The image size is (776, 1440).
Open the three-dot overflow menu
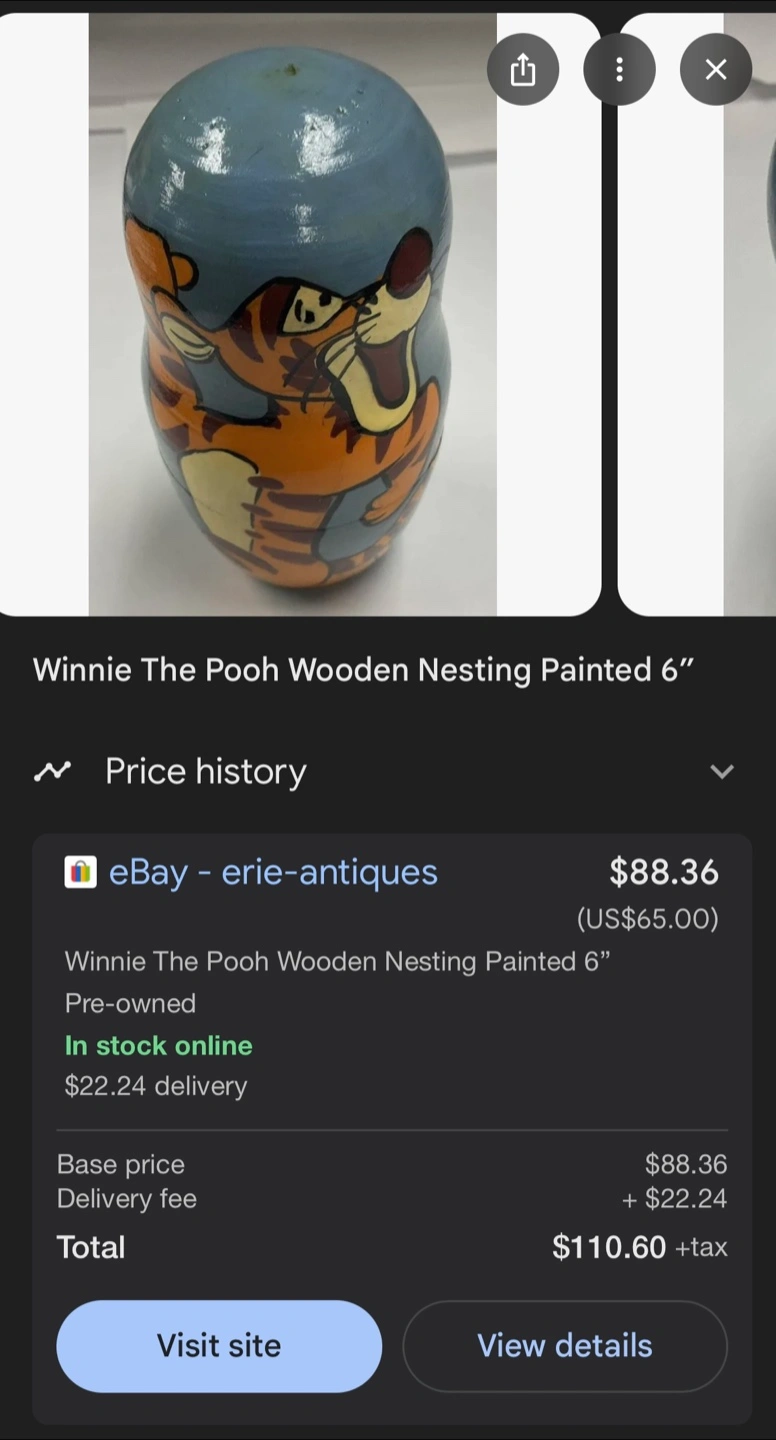point(619,70)
